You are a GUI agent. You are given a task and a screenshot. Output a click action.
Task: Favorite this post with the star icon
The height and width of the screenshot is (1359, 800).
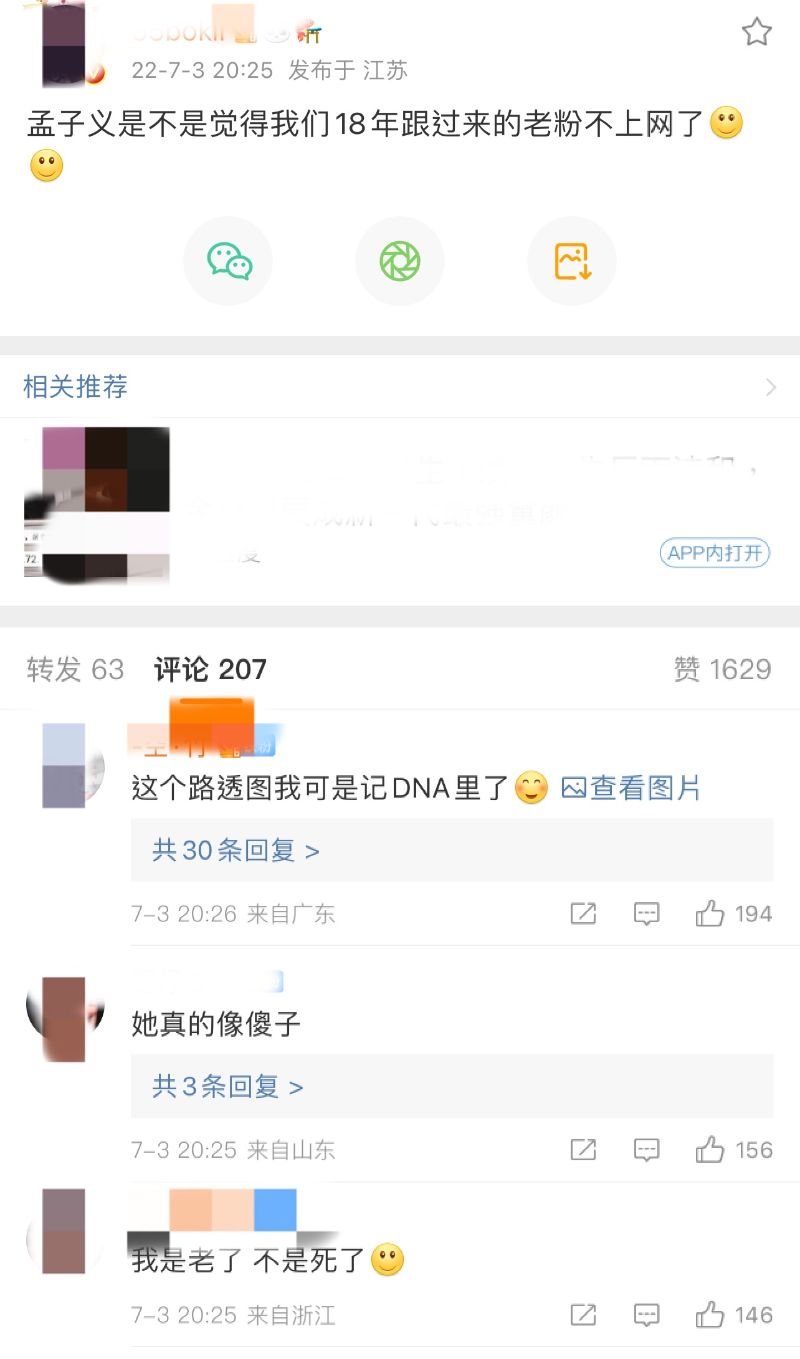tap(756, 32)
